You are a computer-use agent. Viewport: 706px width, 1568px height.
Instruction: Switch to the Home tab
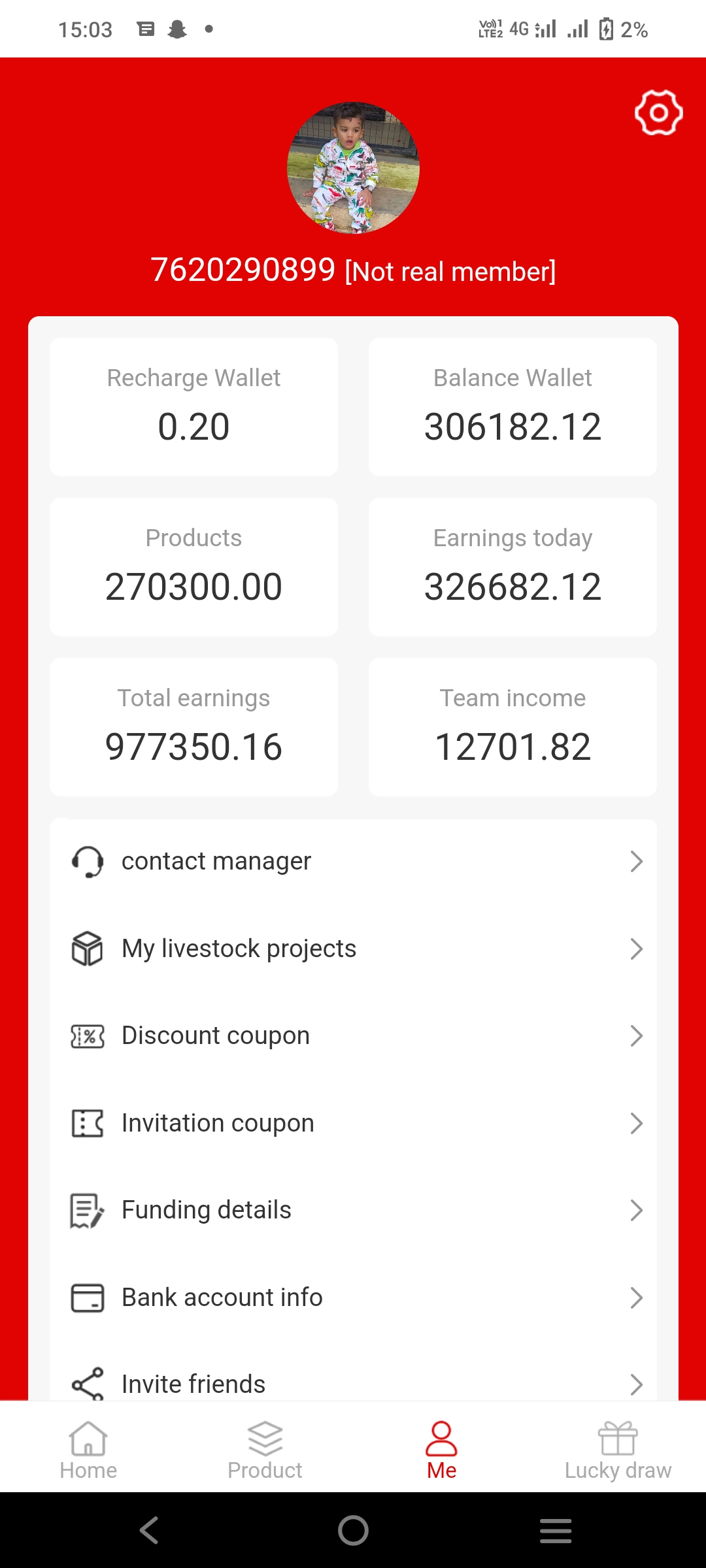tap(88, 1450)
